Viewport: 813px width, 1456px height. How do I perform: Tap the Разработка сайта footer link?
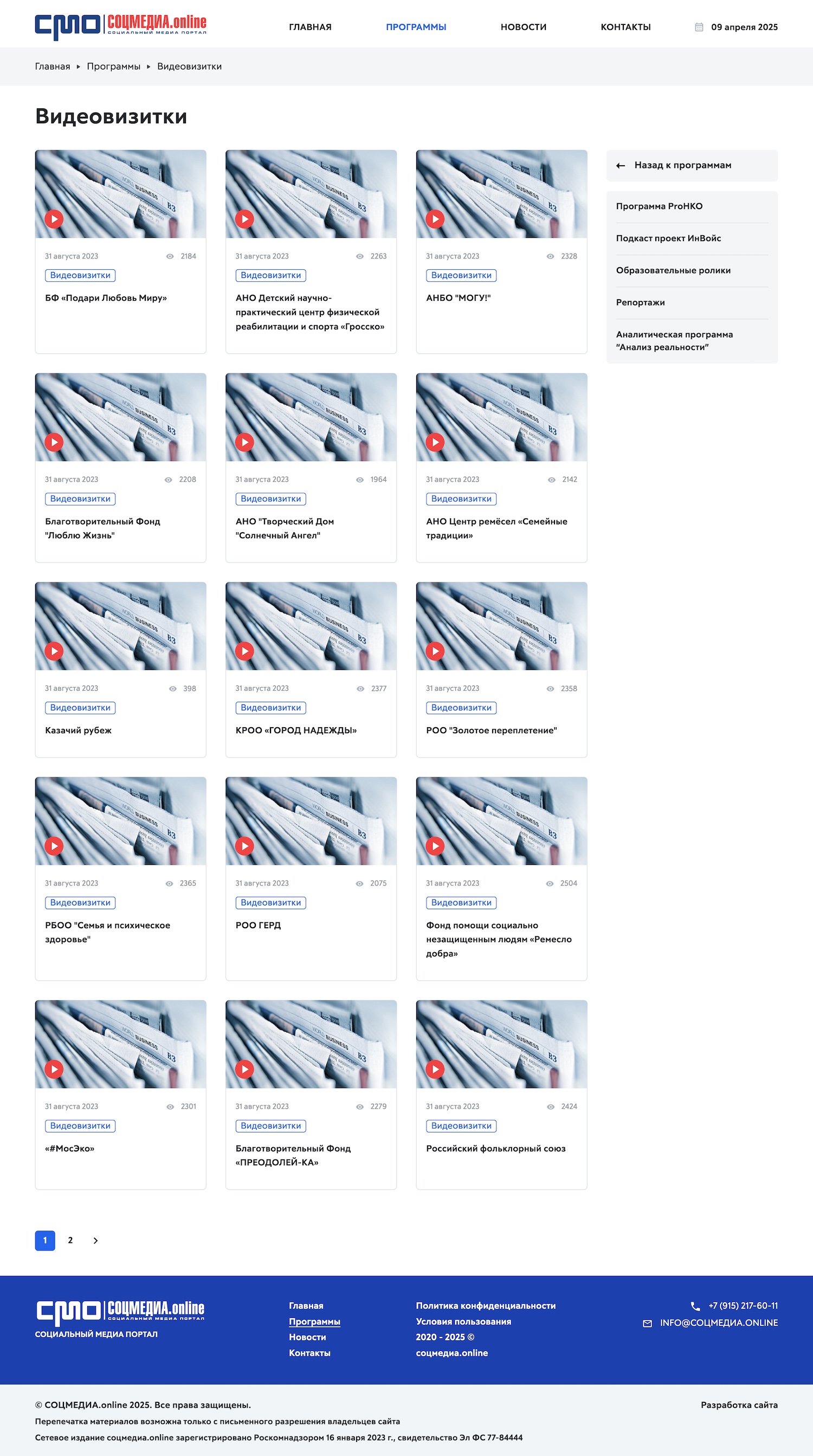coord(738,1405)
